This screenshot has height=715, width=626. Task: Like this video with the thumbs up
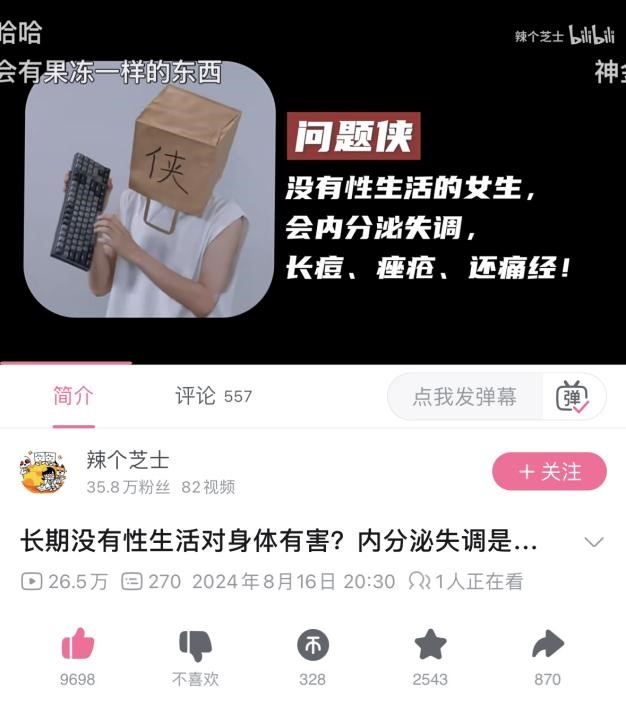point(77,645)
